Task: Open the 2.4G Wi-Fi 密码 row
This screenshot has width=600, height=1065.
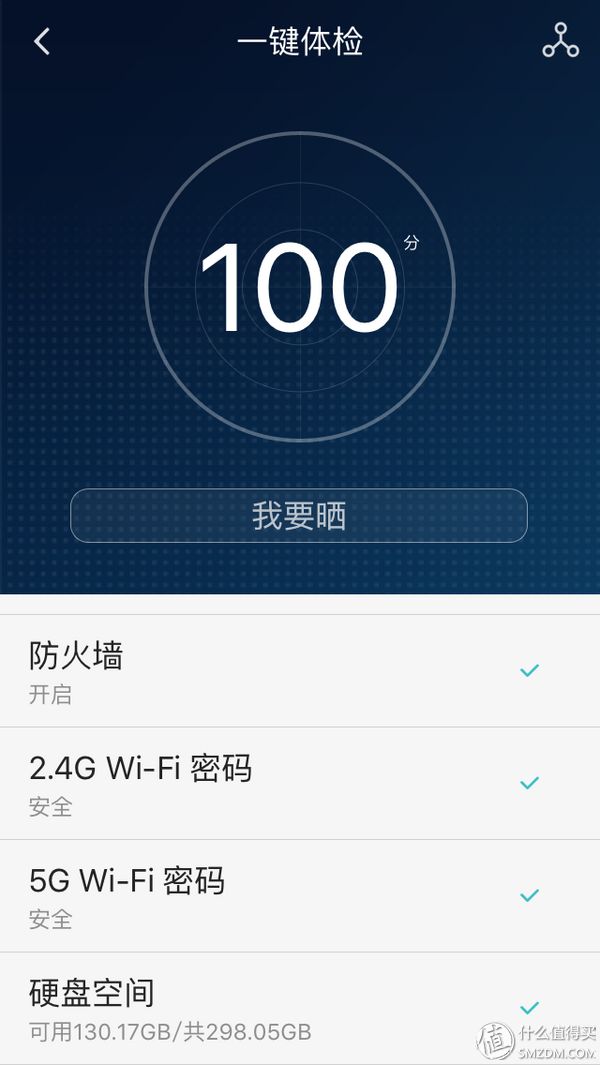Action: pyautogui.click(x=300, y=783)
